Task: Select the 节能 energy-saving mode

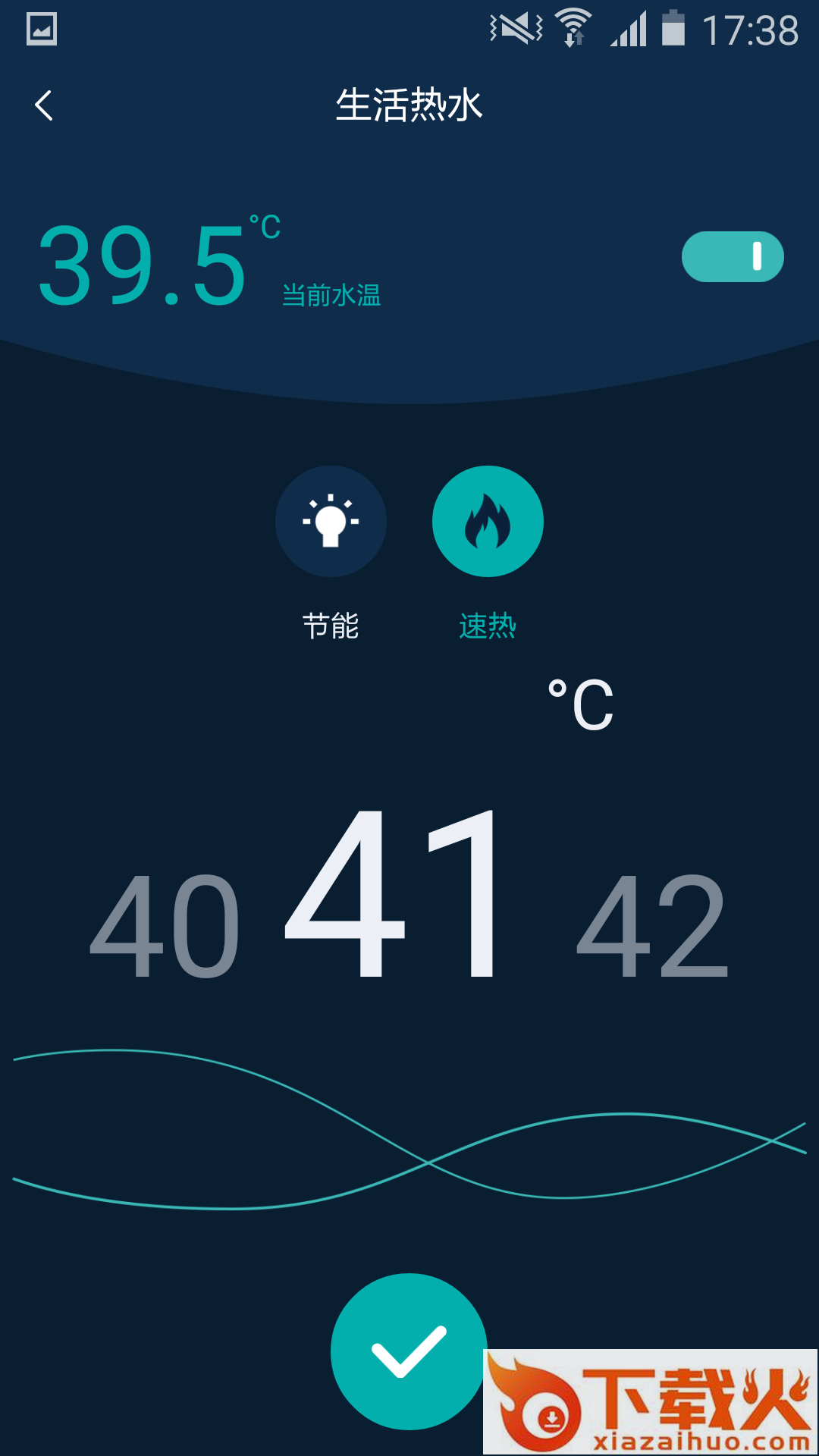Action: pyautogui.click(x=331, y=522)
